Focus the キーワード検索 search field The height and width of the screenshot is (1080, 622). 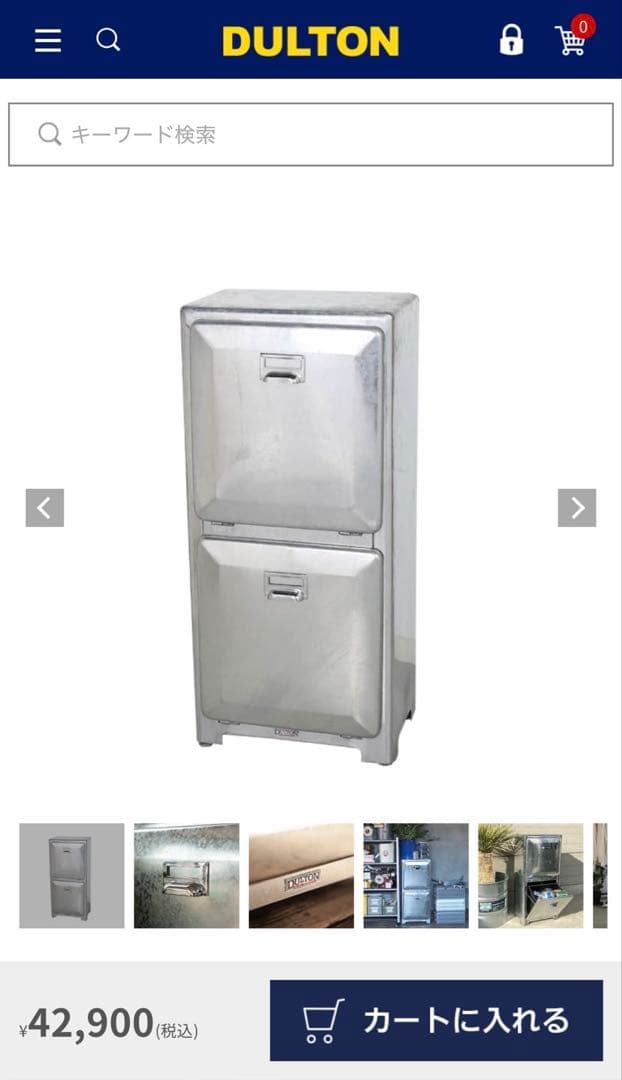pyautogui.click(x=311, y=134)
